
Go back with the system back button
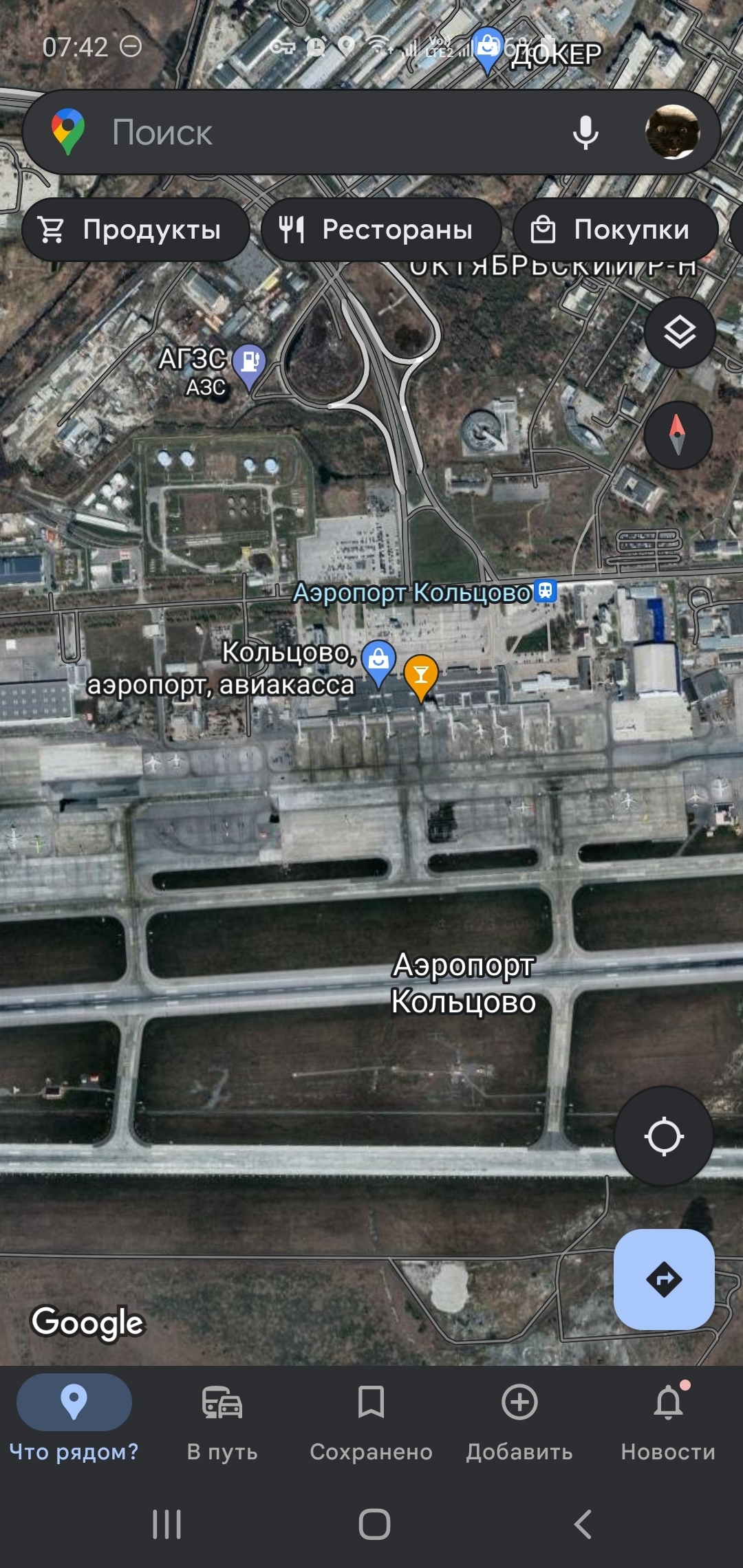582,1524
